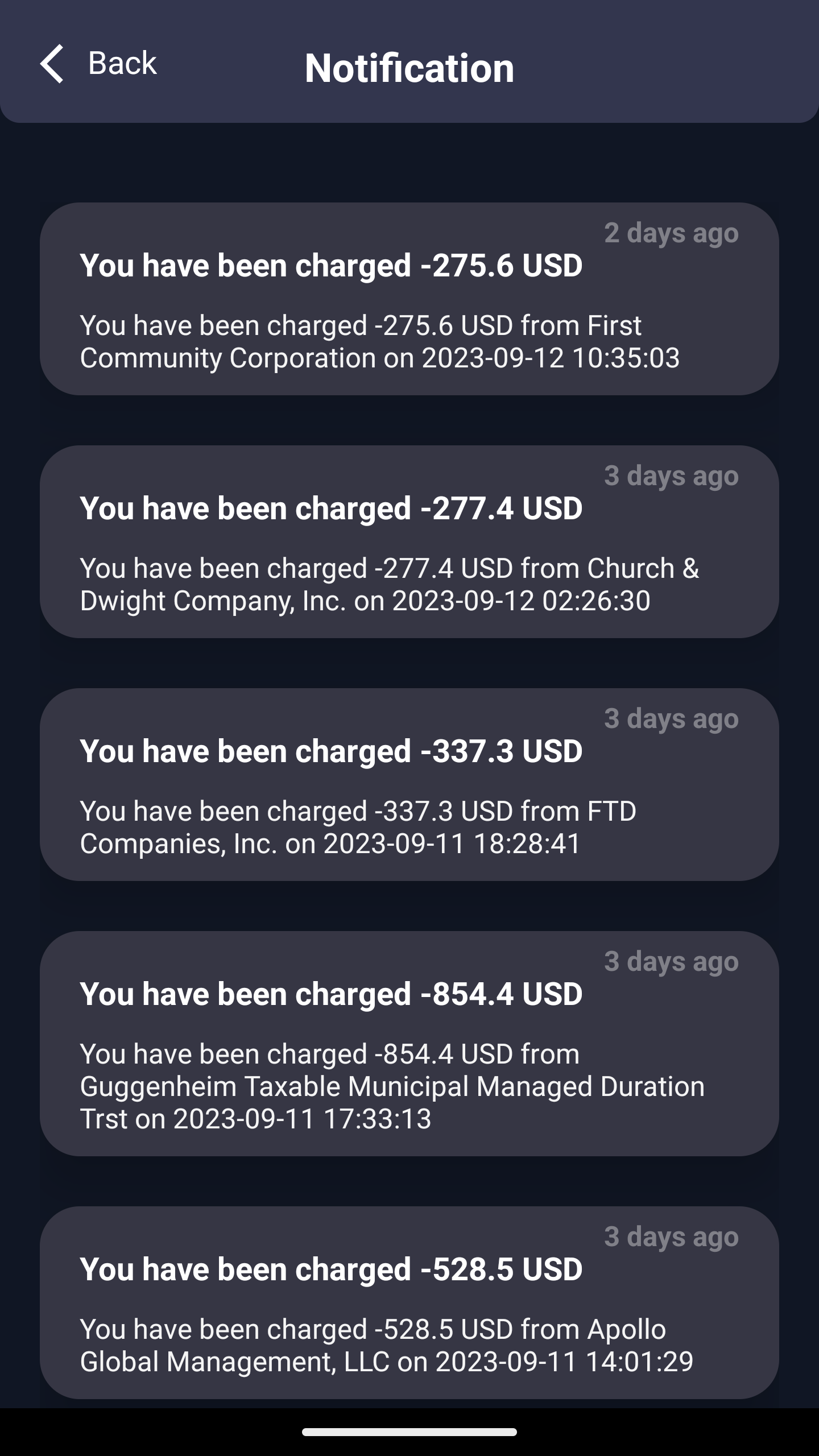Viewport: 819px width, 1456px height.
Task: View the Church & Dwight Company charge notification
Action: pyautogui.click(x=409, y=541)
